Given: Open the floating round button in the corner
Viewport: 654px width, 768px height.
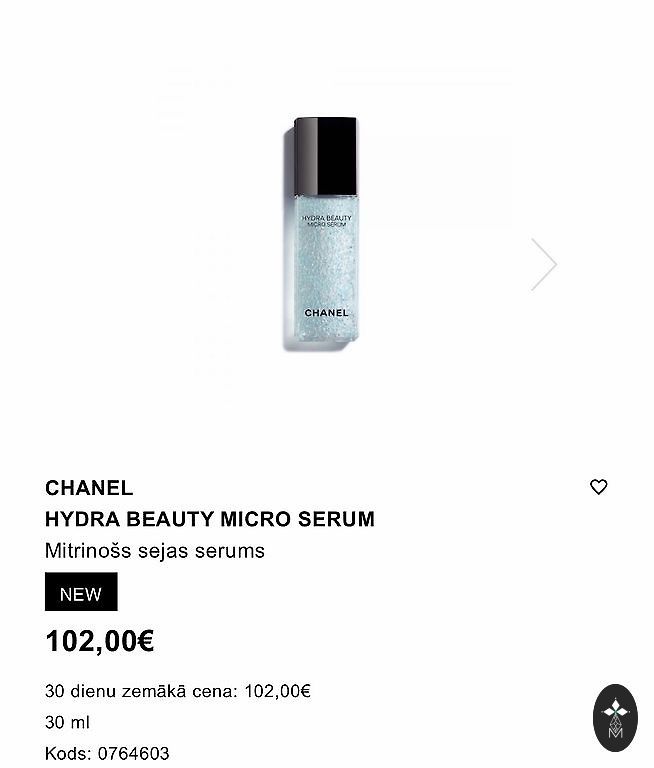Looking at the screenshot, I should 614,717.
